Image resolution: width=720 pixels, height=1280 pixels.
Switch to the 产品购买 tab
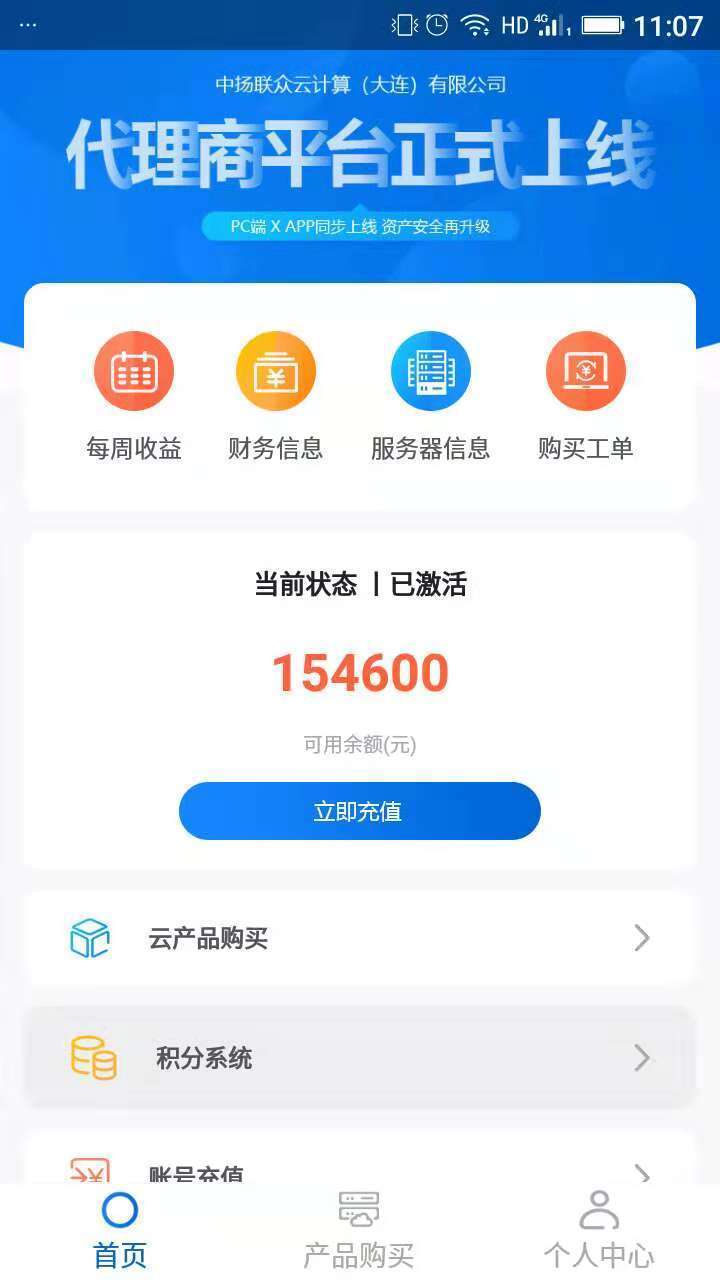point(359,1230)
